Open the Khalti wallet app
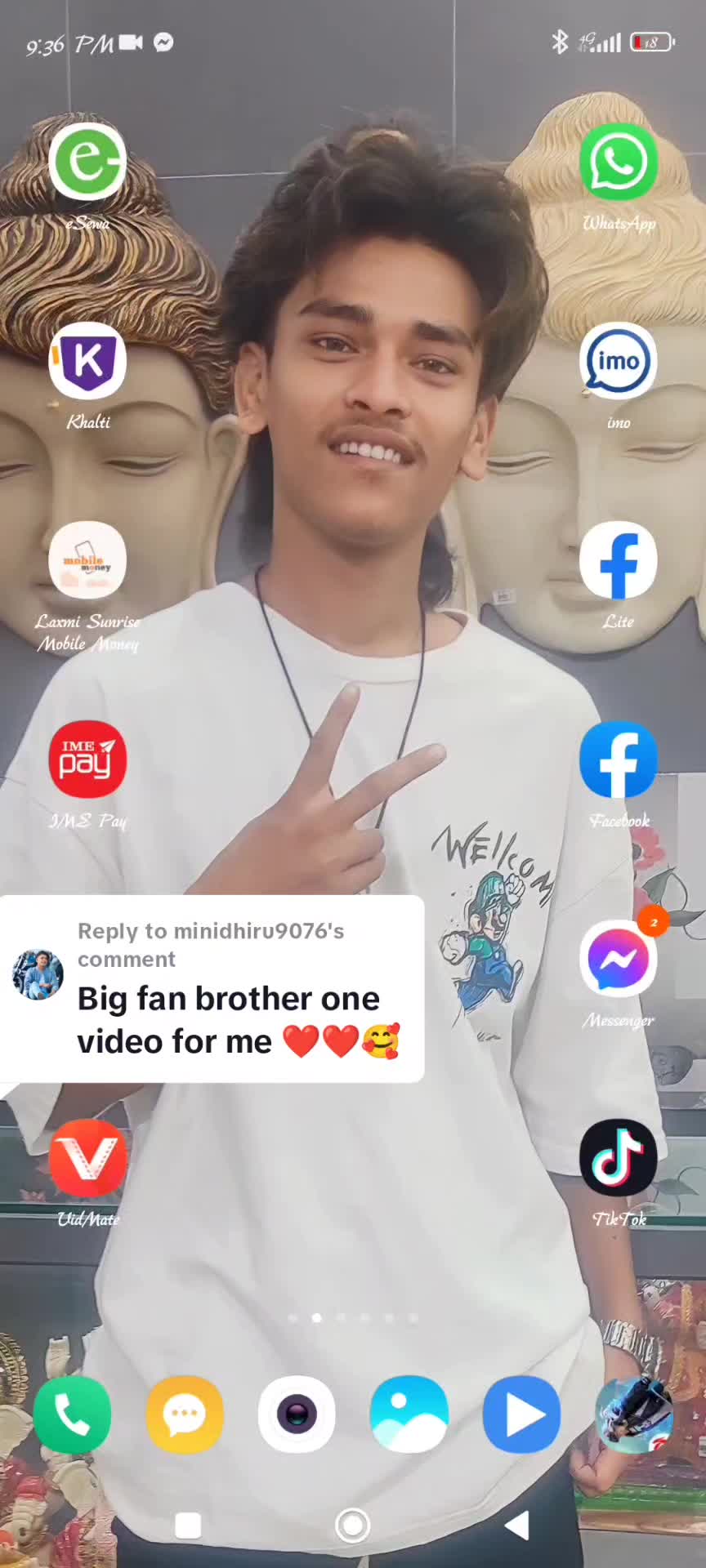Screen dimensions: 706x1568 click(x=87, y=361)
